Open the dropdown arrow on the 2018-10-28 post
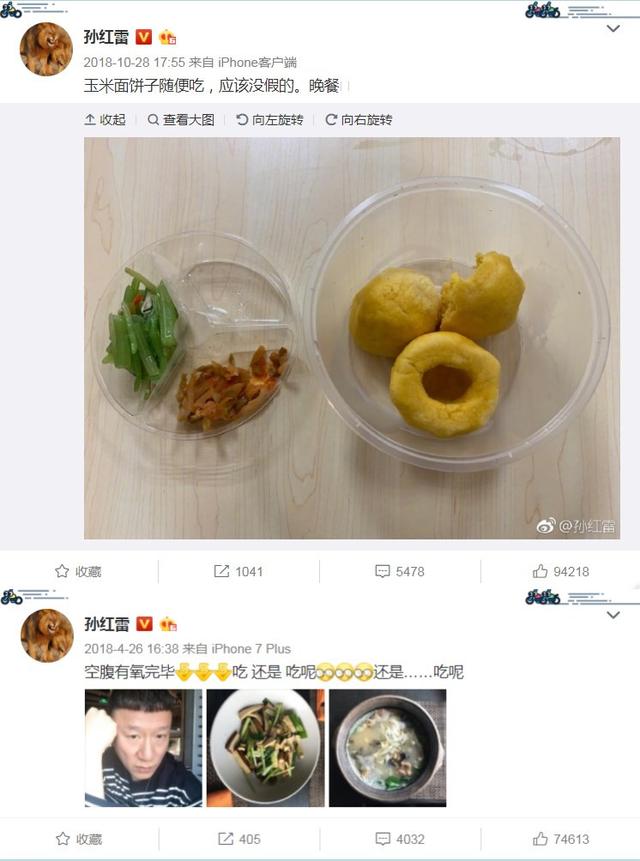Screen dimensions: 640x861 614,30
